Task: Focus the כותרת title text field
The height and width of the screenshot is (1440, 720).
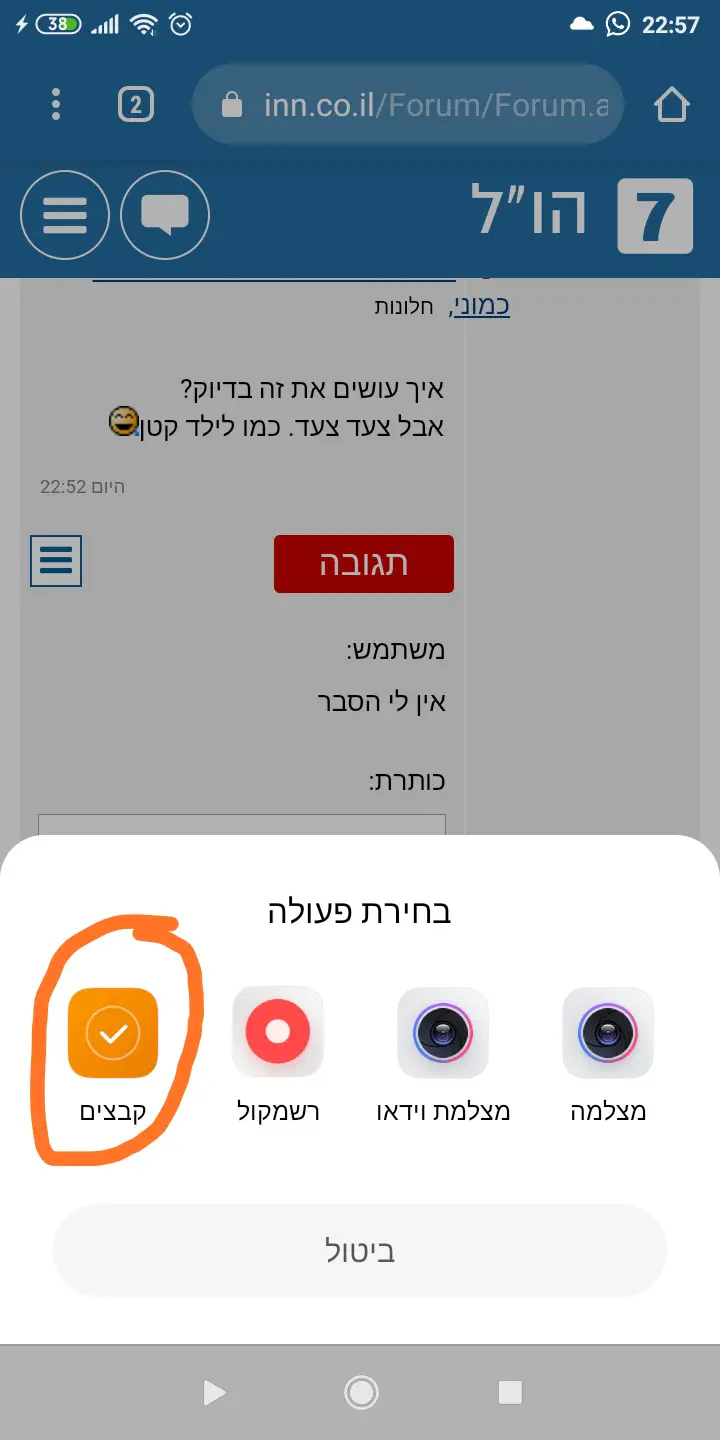Action: pos(242,824)
